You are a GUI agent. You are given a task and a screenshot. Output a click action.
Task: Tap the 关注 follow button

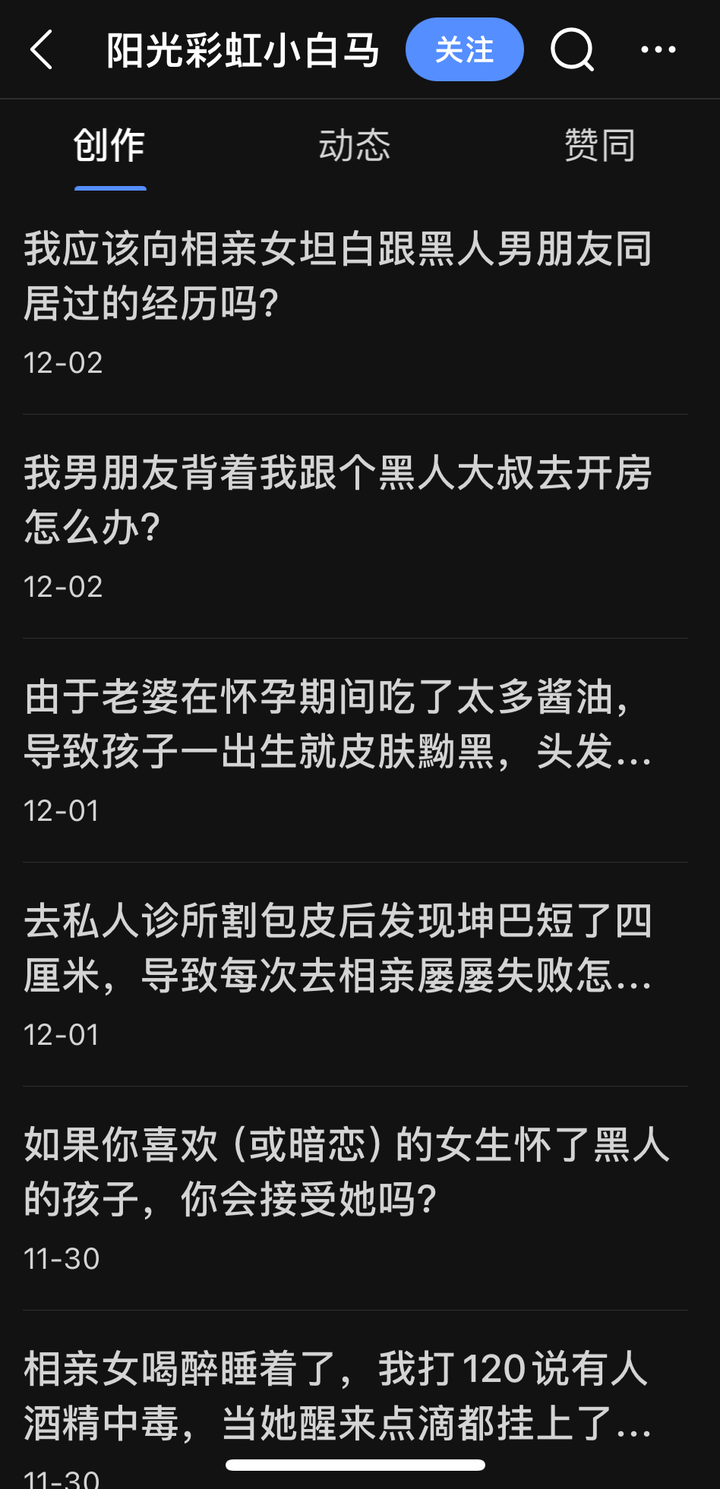(464, 49)
